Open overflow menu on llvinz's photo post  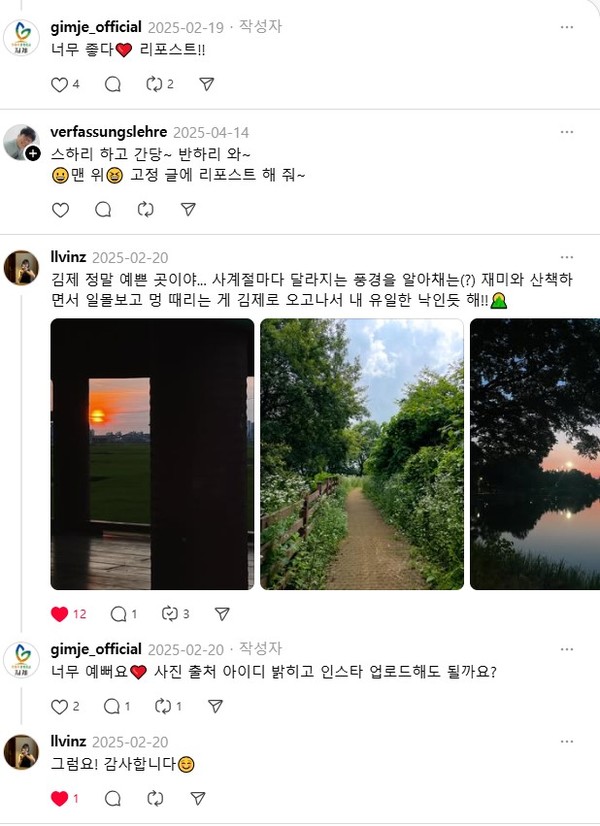[567, 257]
